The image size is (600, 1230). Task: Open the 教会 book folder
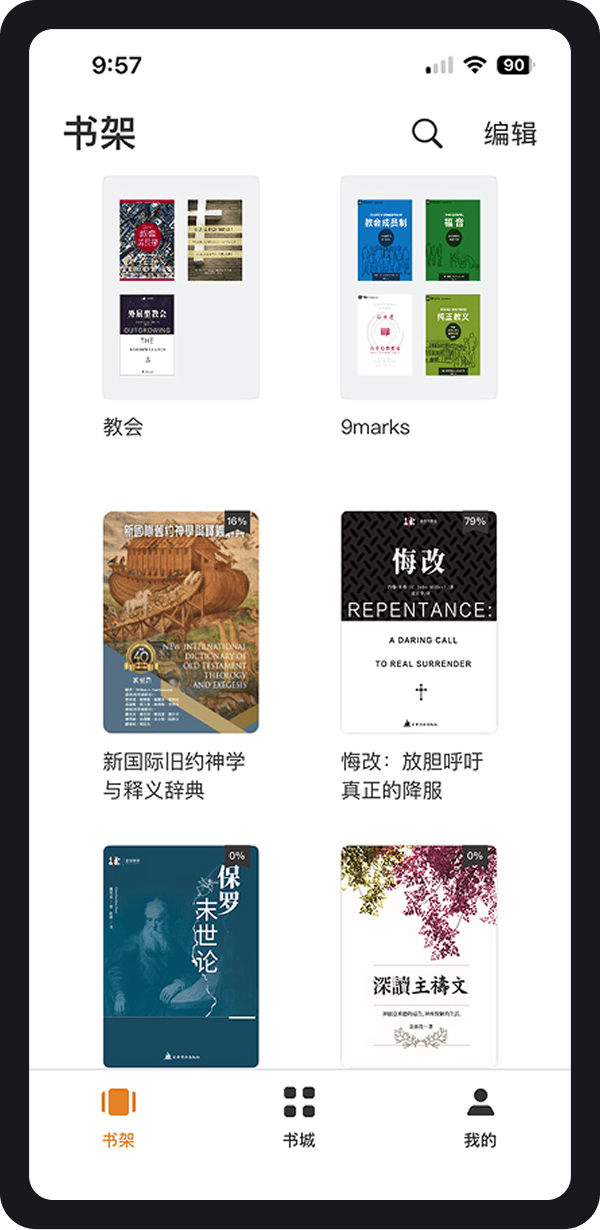(x=181, y=288)
